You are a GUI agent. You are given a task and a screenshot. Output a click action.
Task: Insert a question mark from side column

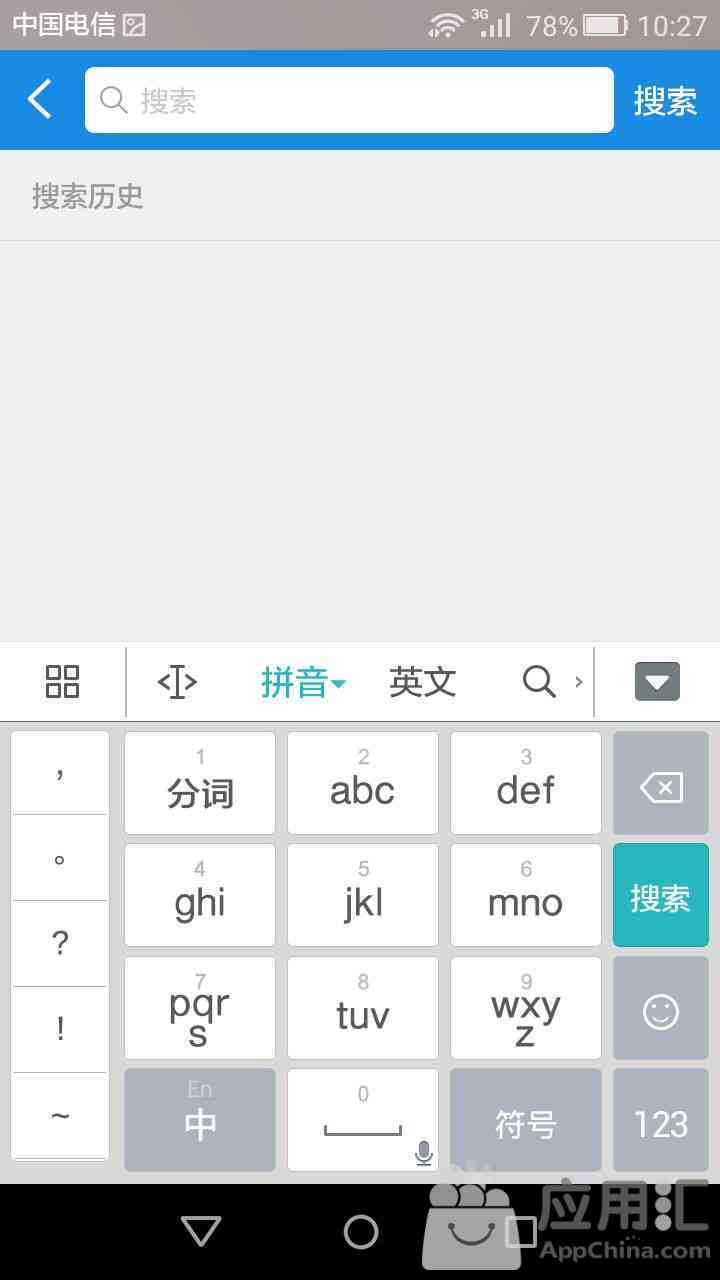(60, 943)
